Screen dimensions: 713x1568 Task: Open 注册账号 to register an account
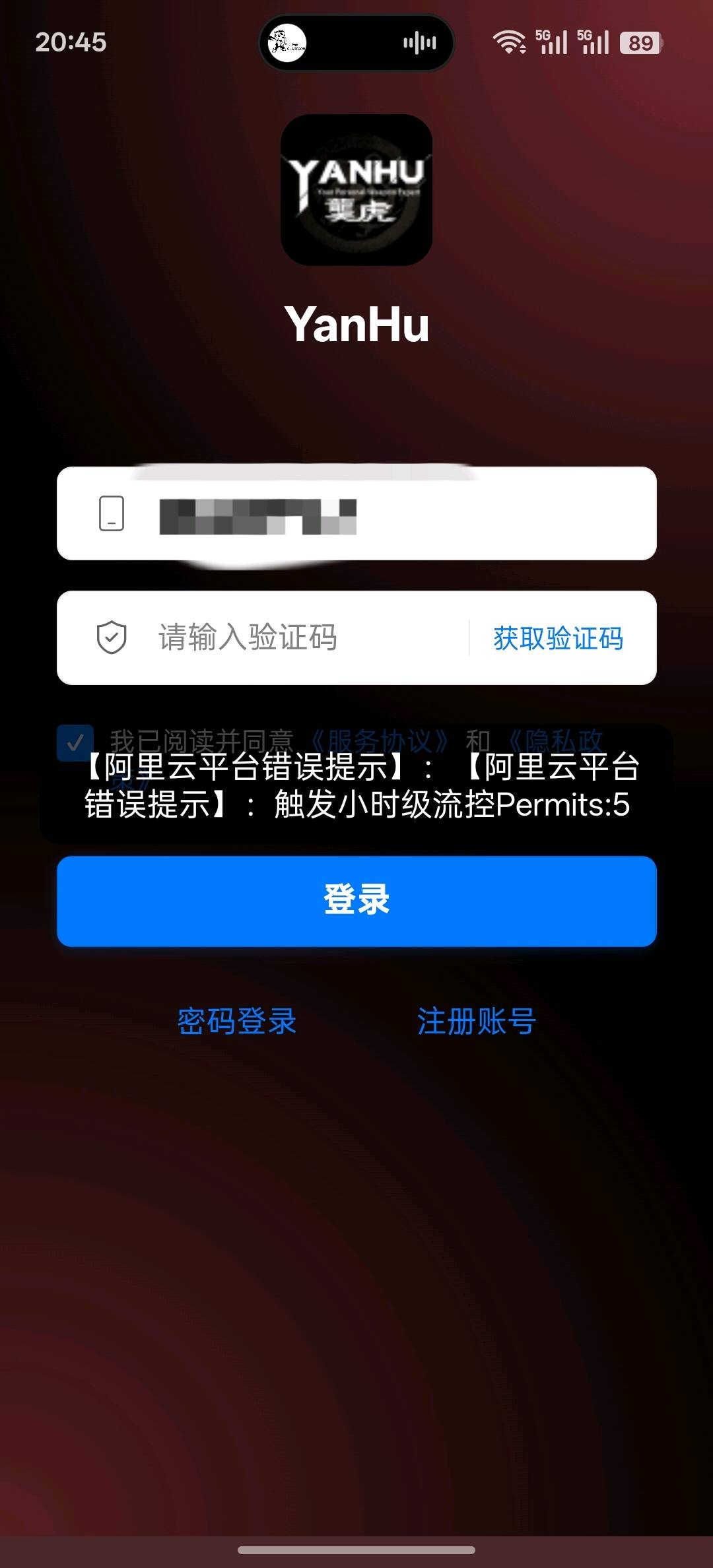[476, 1021]
